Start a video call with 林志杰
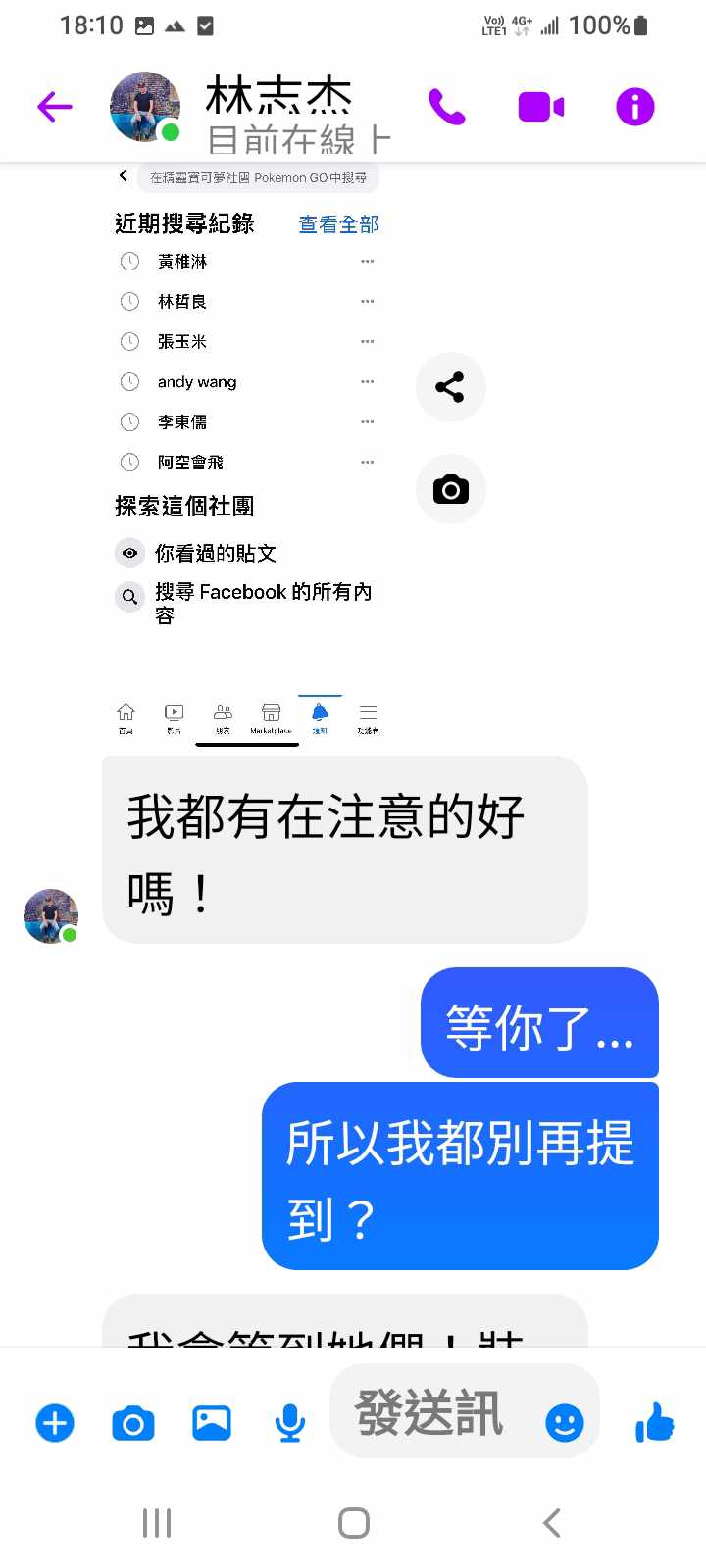 click(x=540, y=107)
